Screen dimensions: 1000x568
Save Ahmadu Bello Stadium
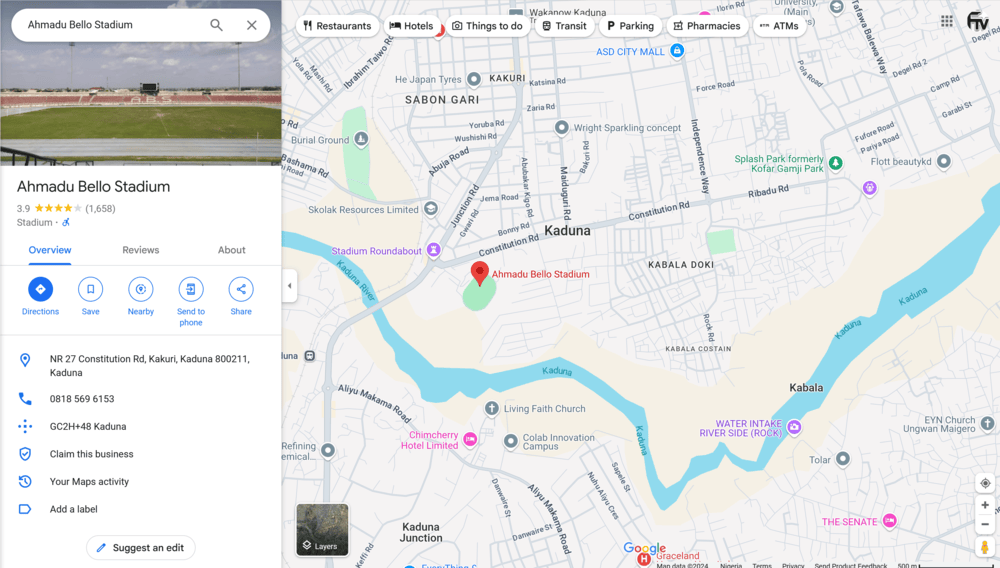pos(91,290)
